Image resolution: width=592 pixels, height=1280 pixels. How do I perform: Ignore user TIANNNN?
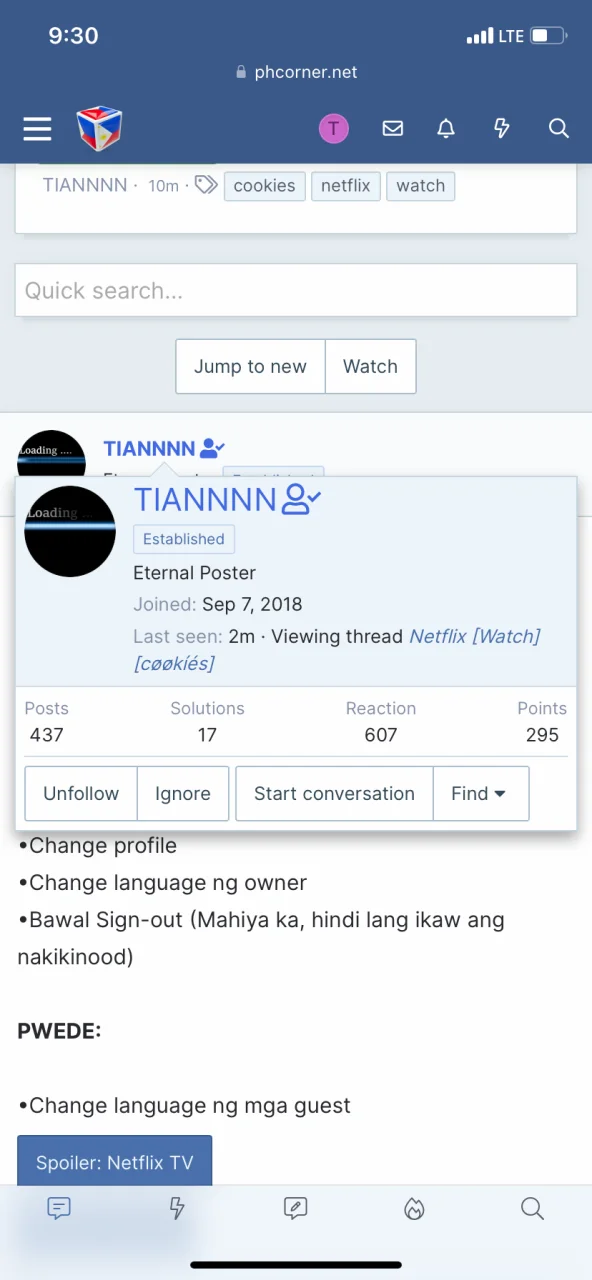[183, 794]
